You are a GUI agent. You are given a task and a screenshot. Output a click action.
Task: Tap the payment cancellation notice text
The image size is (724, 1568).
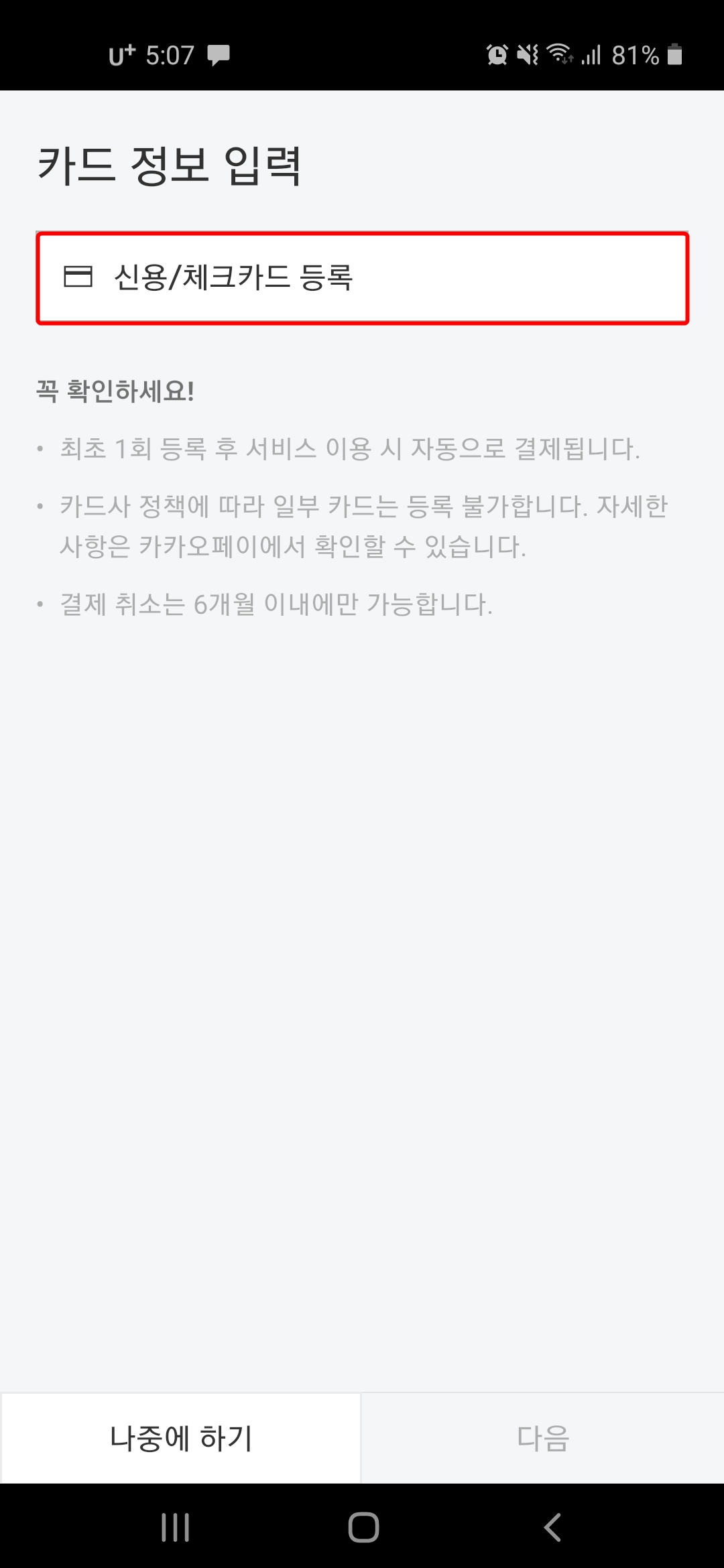pos(275,605)
